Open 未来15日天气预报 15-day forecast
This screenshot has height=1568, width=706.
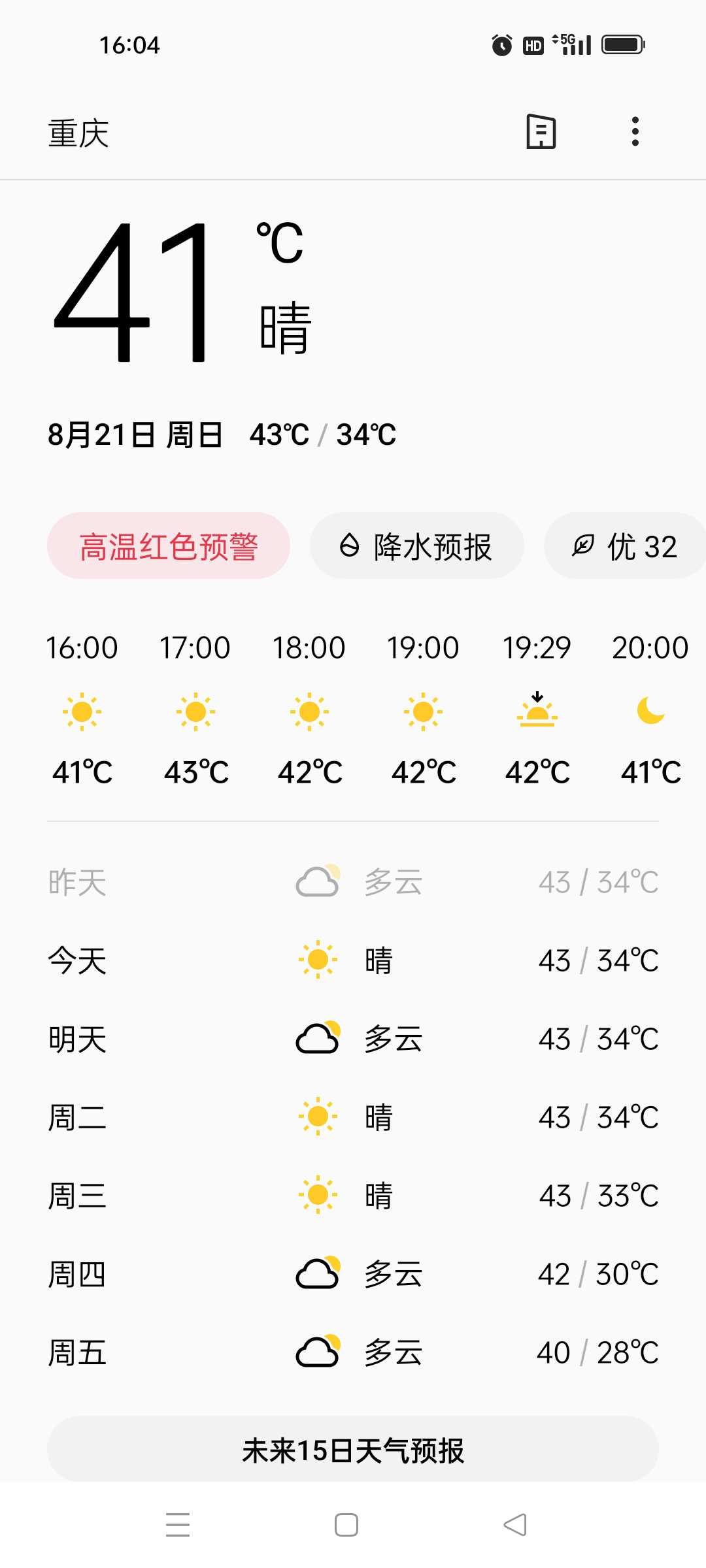(x=353, y=1450)
